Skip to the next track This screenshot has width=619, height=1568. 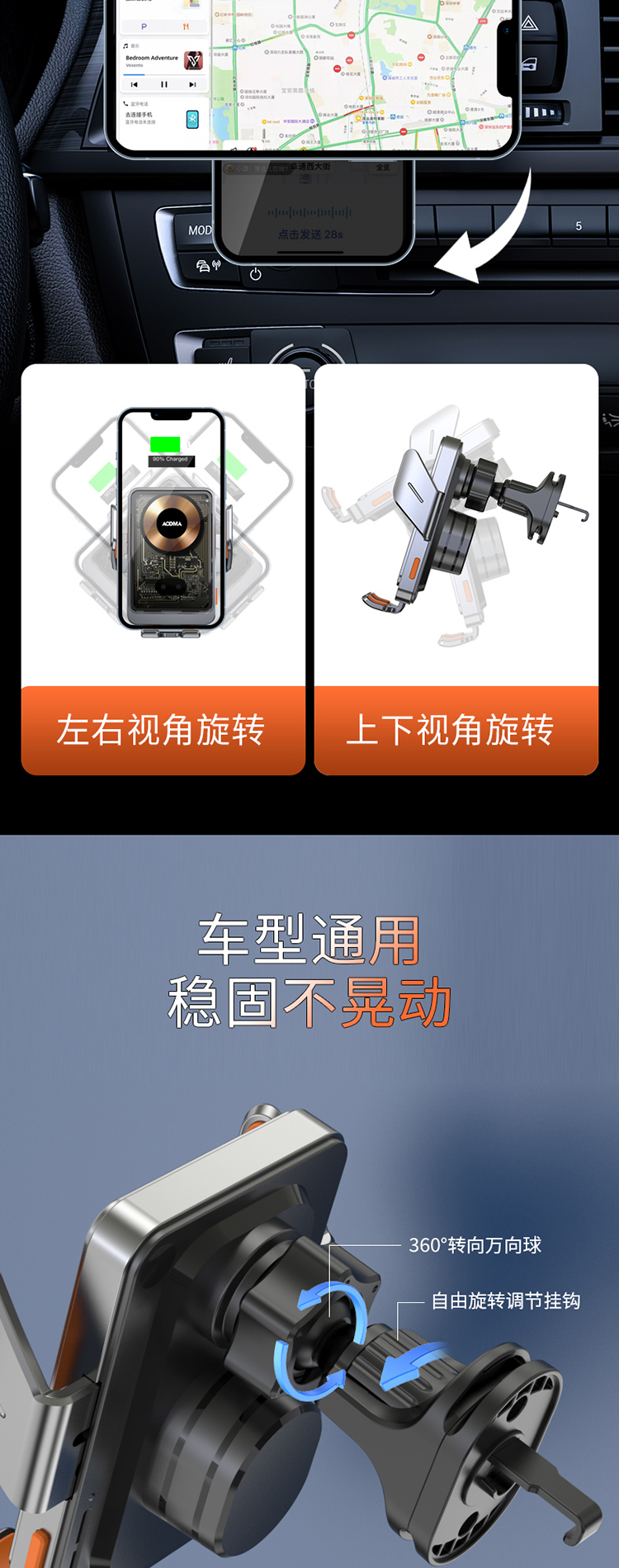coord(192,84)
